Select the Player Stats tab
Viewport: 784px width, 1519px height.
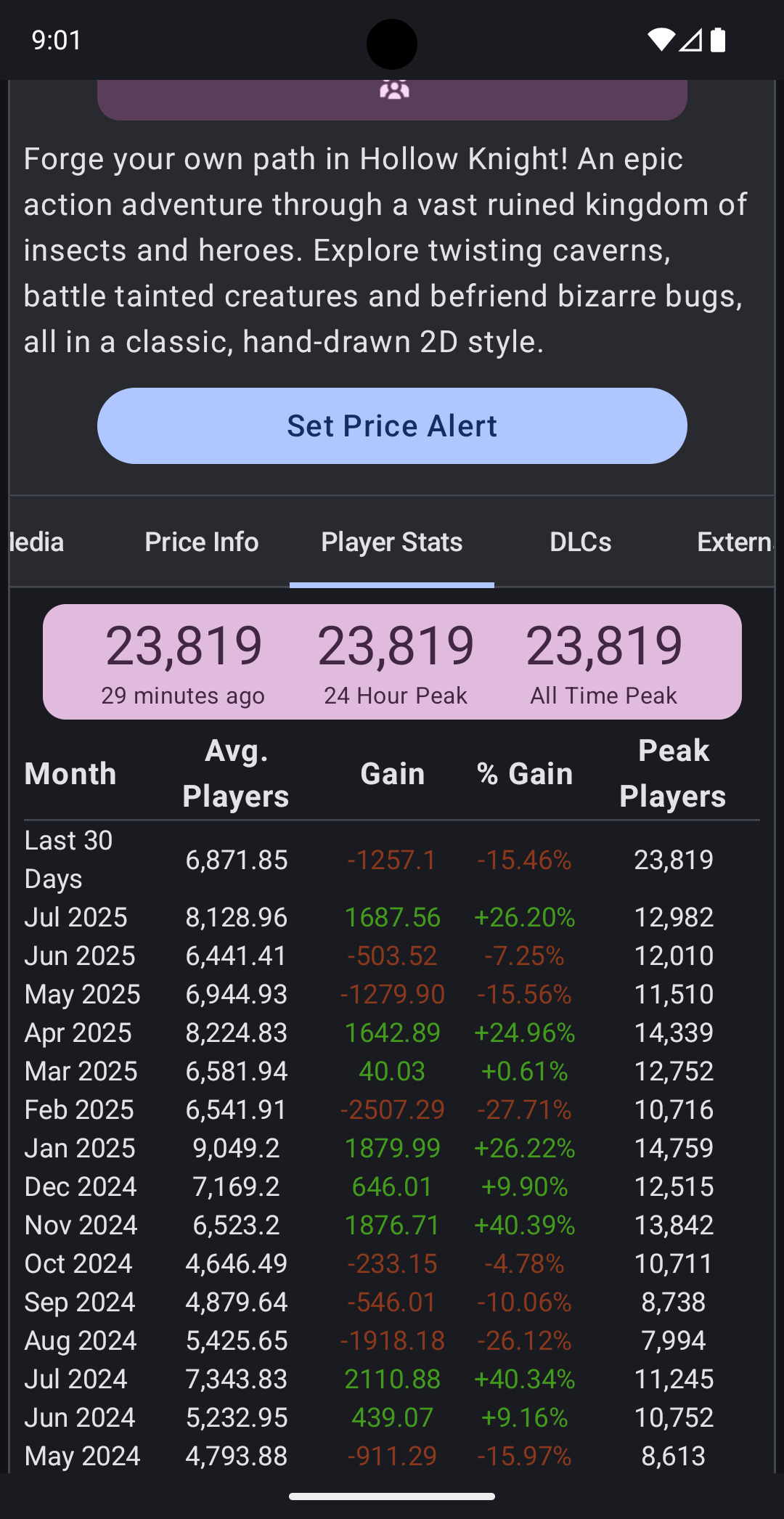392,542
